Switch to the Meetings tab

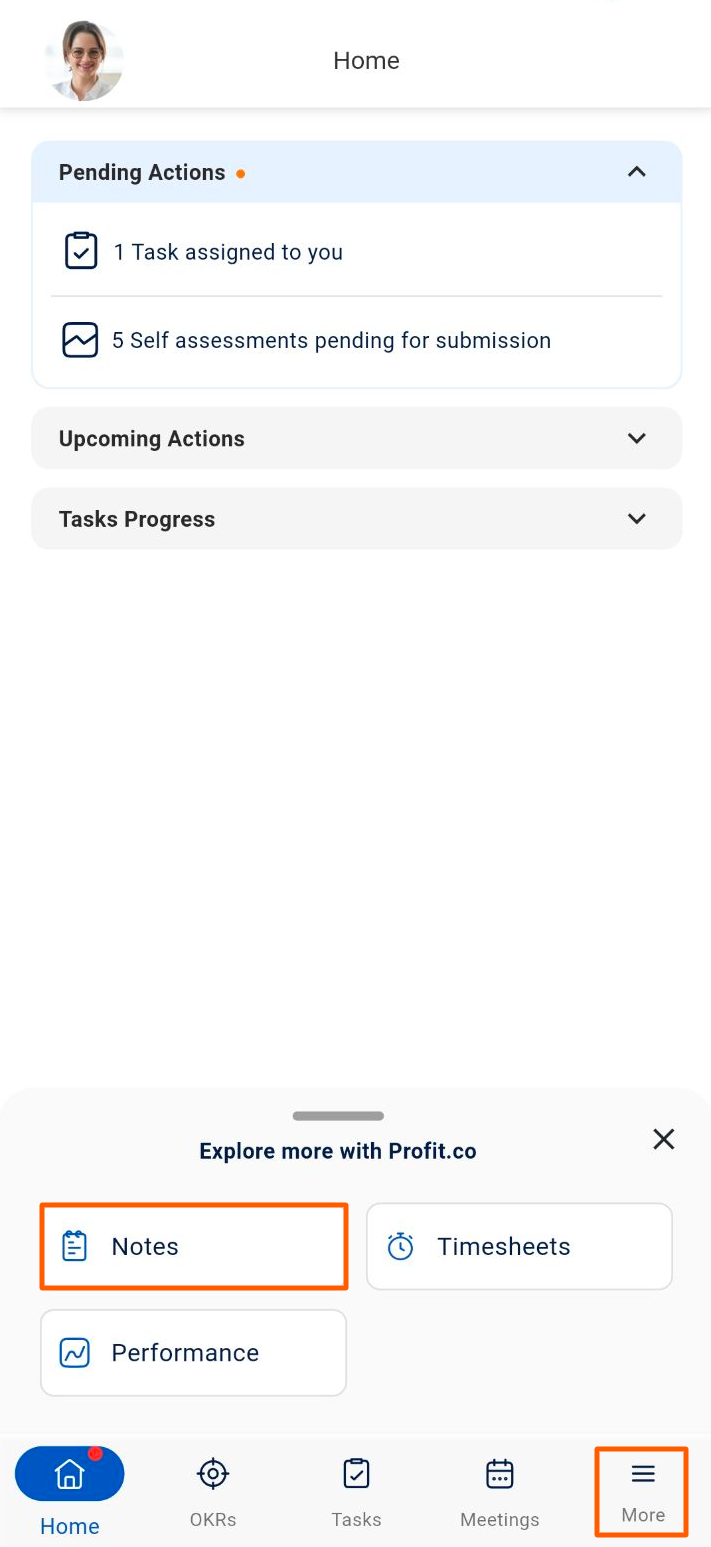point(499,1491)
